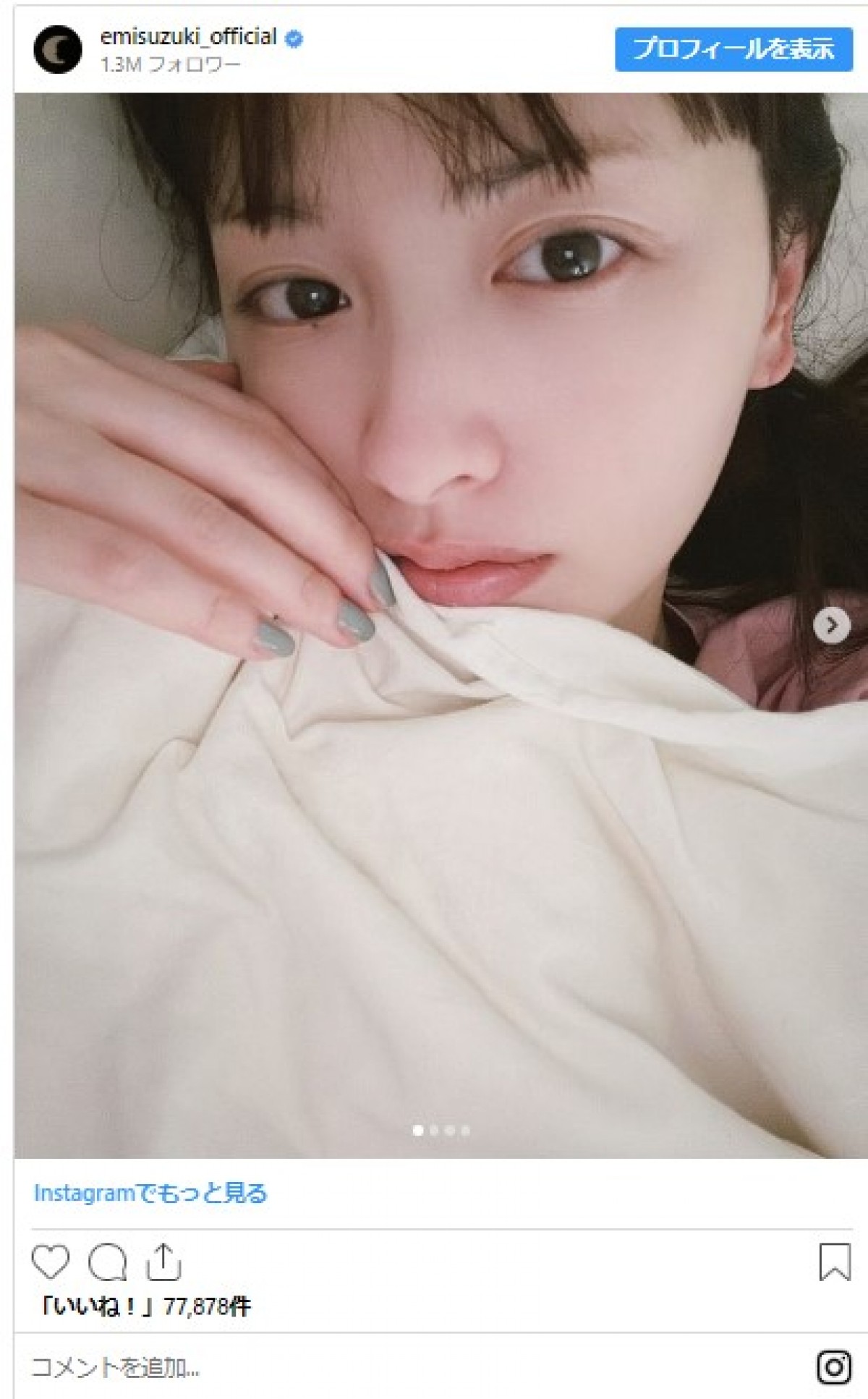Tap the プロフィールを表示 button
Viewport: 868px width, 1399px height.
tap(733, 49)
